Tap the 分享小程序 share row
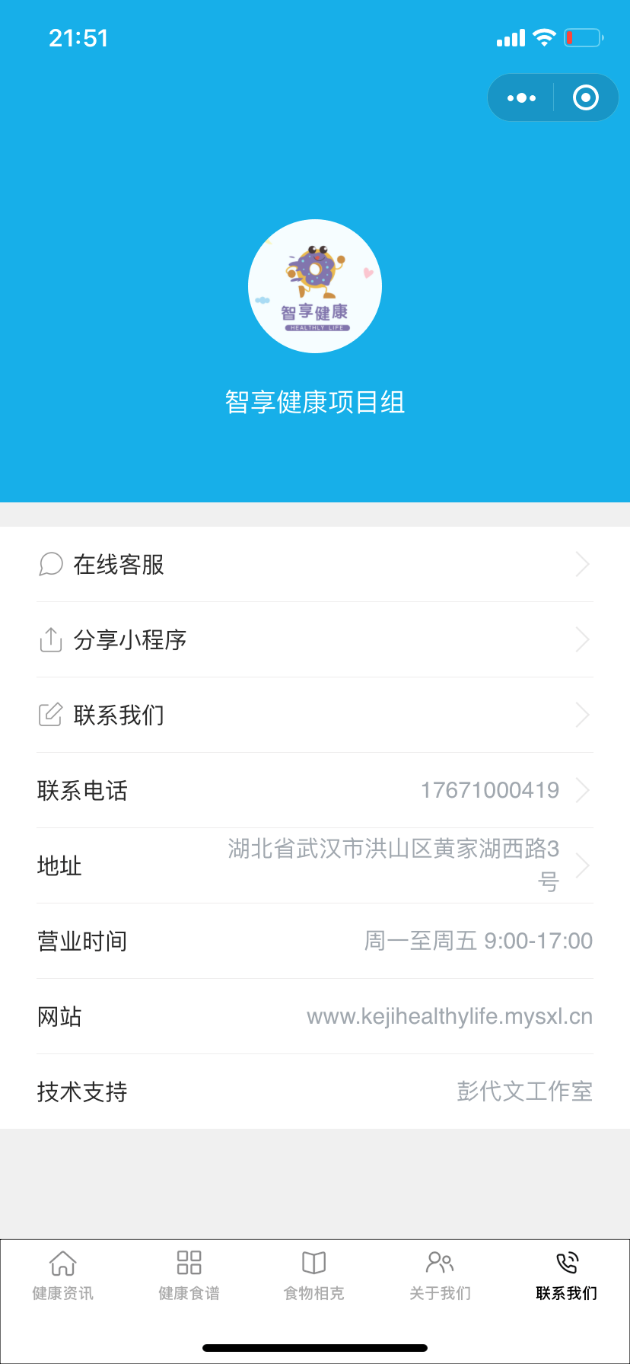The height and width of the screenshot is (1364, 630). [314, 640]
